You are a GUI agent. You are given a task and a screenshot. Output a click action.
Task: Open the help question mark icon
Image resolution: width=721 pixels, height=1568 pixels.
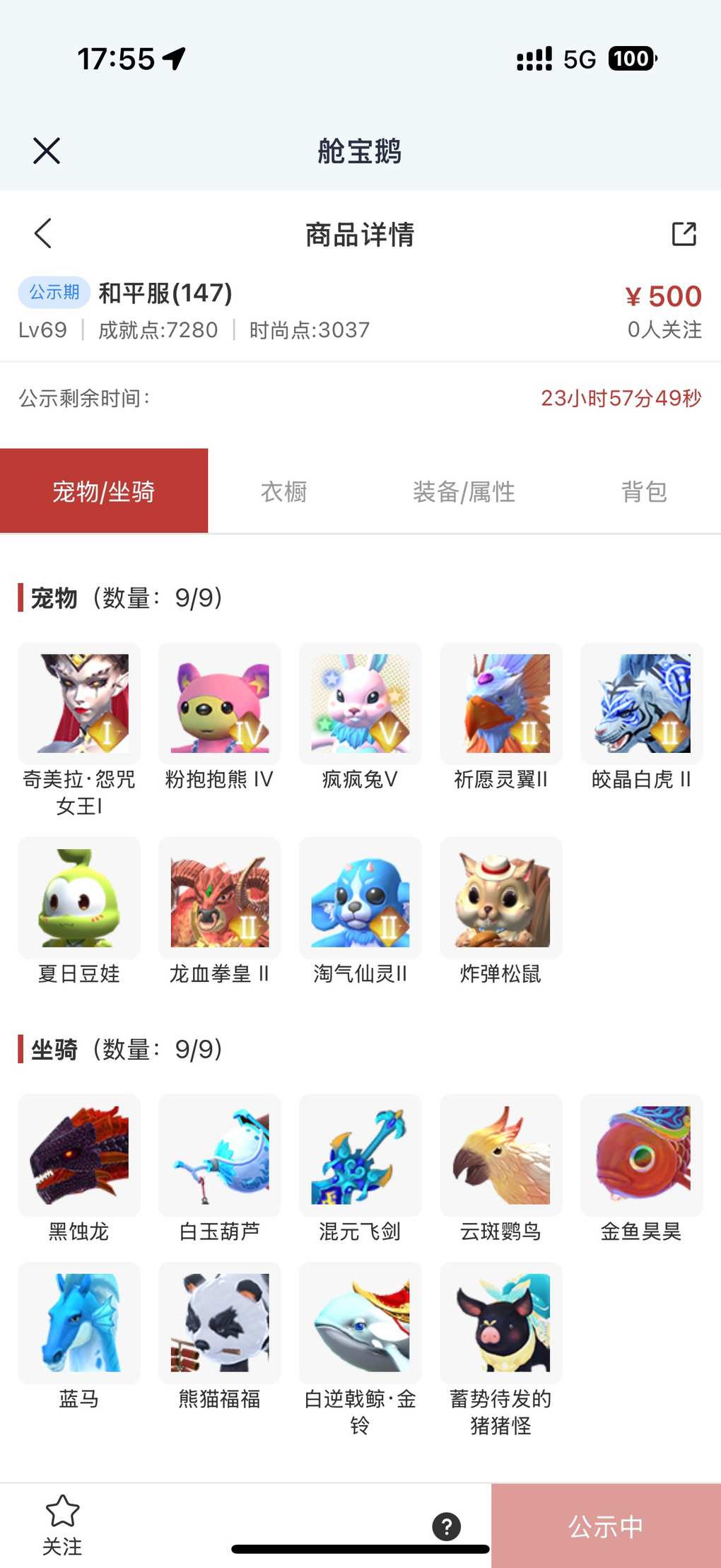coord(447,1526)
